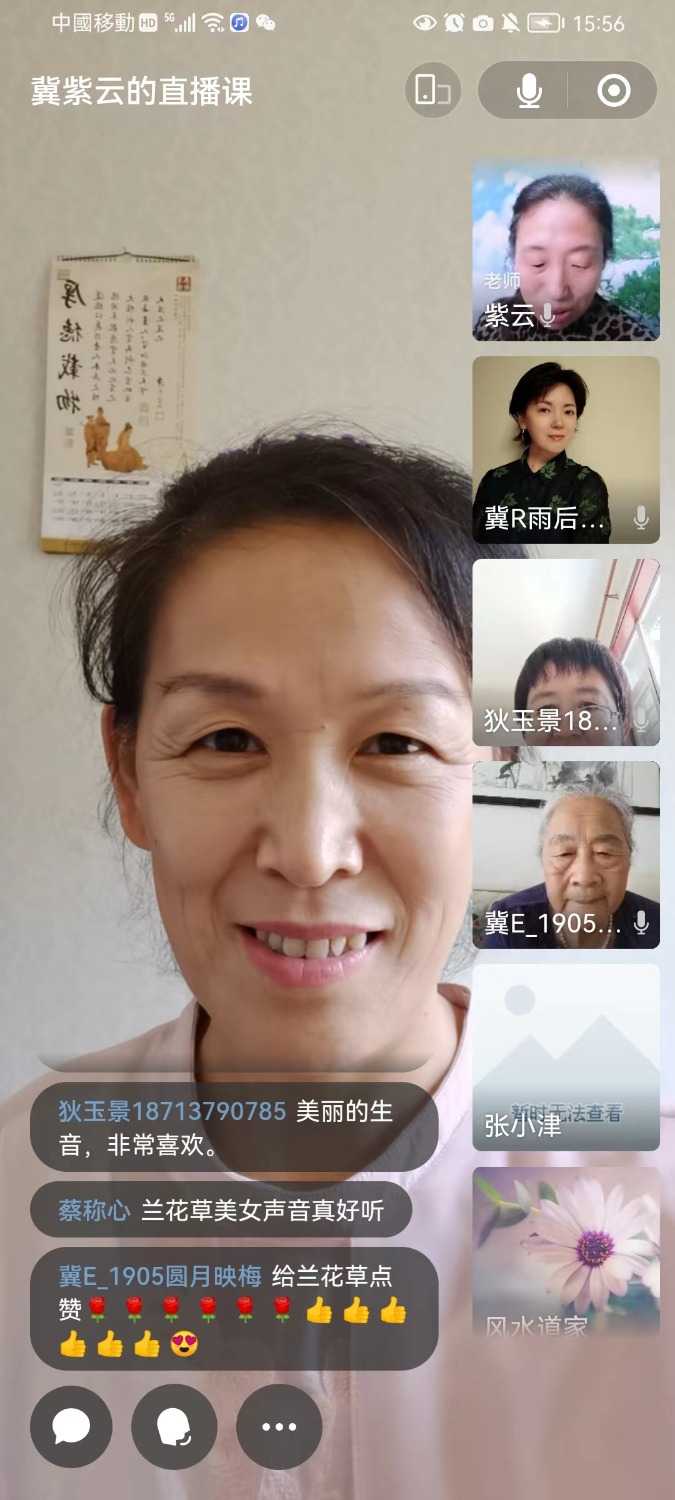Switch device orientation icon at top
Viewport: 675px width, 1500px height.
tap(433, 90)
